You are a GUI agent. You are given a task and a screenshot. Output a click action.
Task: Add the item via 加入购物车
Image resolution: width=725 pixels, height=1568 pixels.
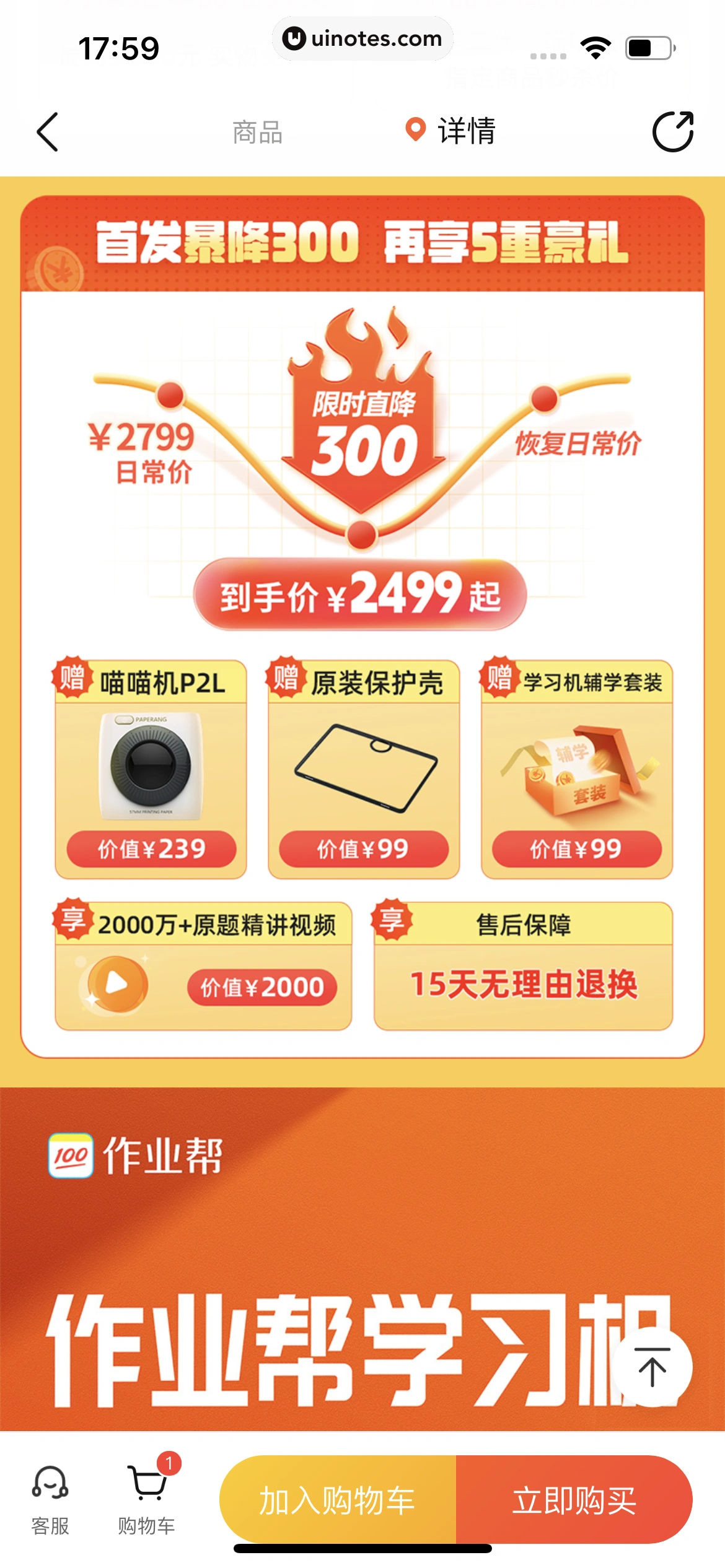pyautogui.click(x=338, y=1500)
